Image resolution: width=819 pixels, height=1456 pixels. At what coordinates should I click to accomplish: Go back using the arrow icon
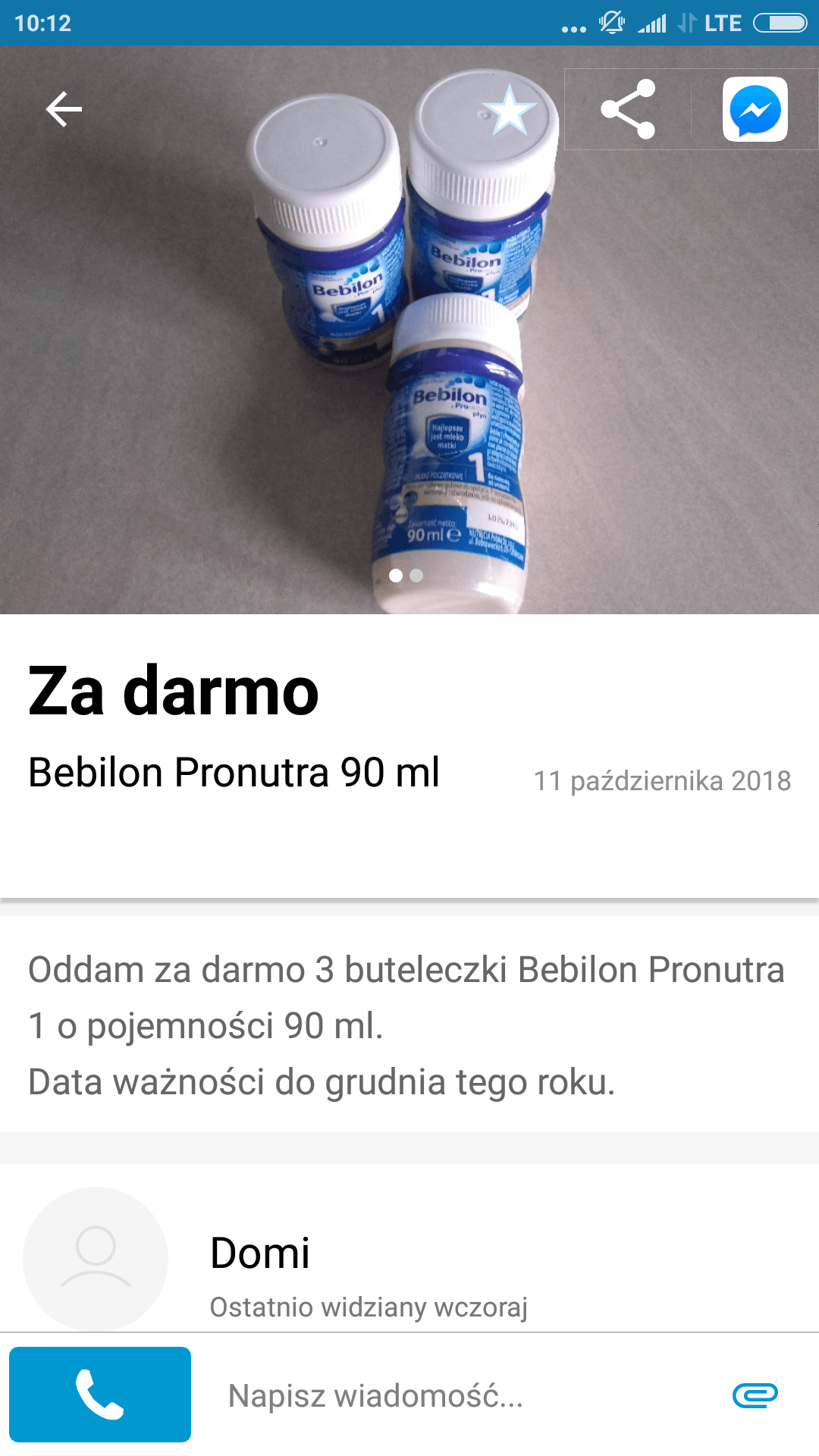(x=64, y=109)
